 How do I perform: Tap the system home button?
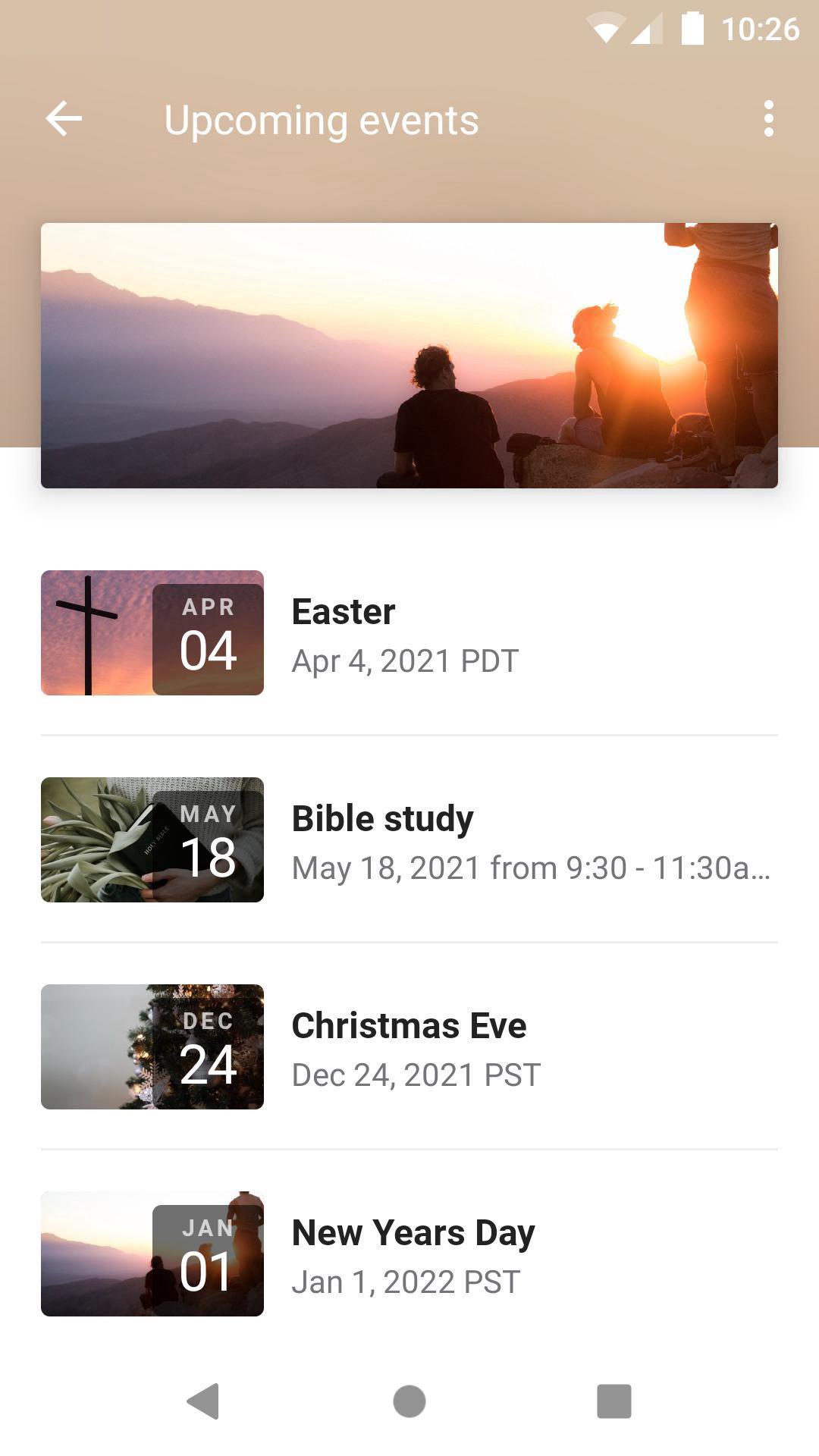(409, 1401)
